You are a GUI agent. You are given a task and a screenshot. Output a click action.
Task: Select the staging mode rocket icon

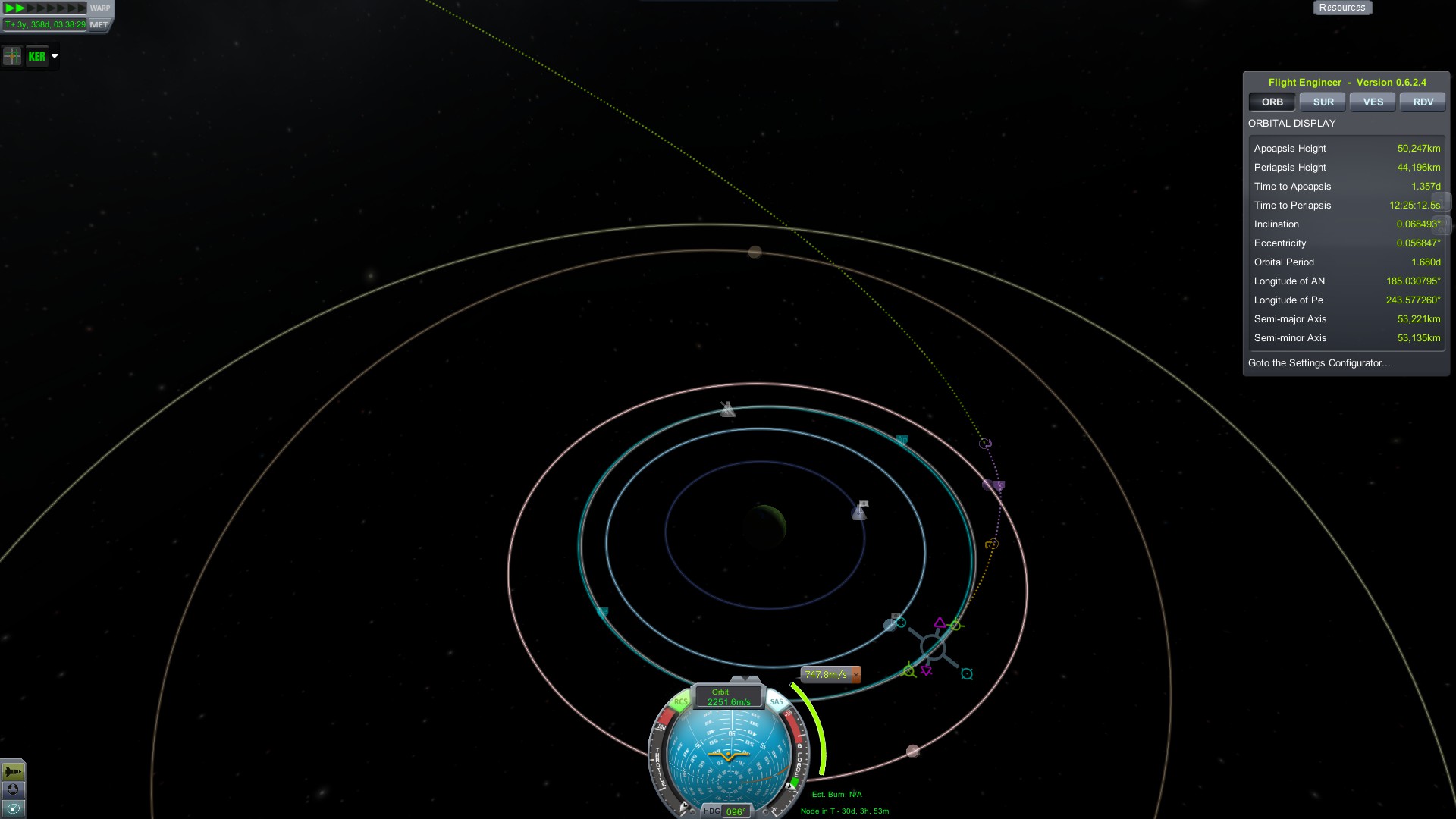click(x=13, y=771)
